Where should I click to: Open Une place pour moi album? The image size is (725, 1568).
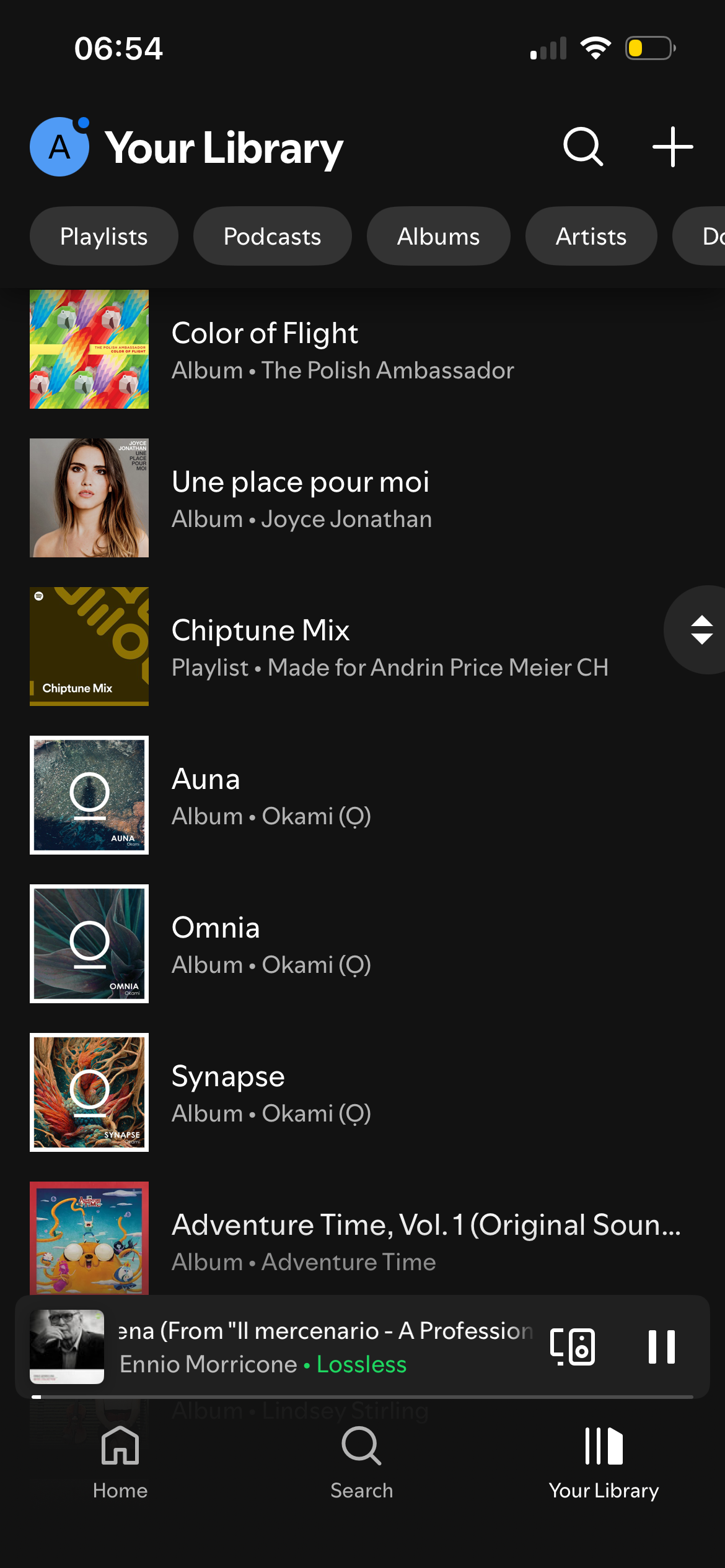pyautogui.click(x=301, y=499)
